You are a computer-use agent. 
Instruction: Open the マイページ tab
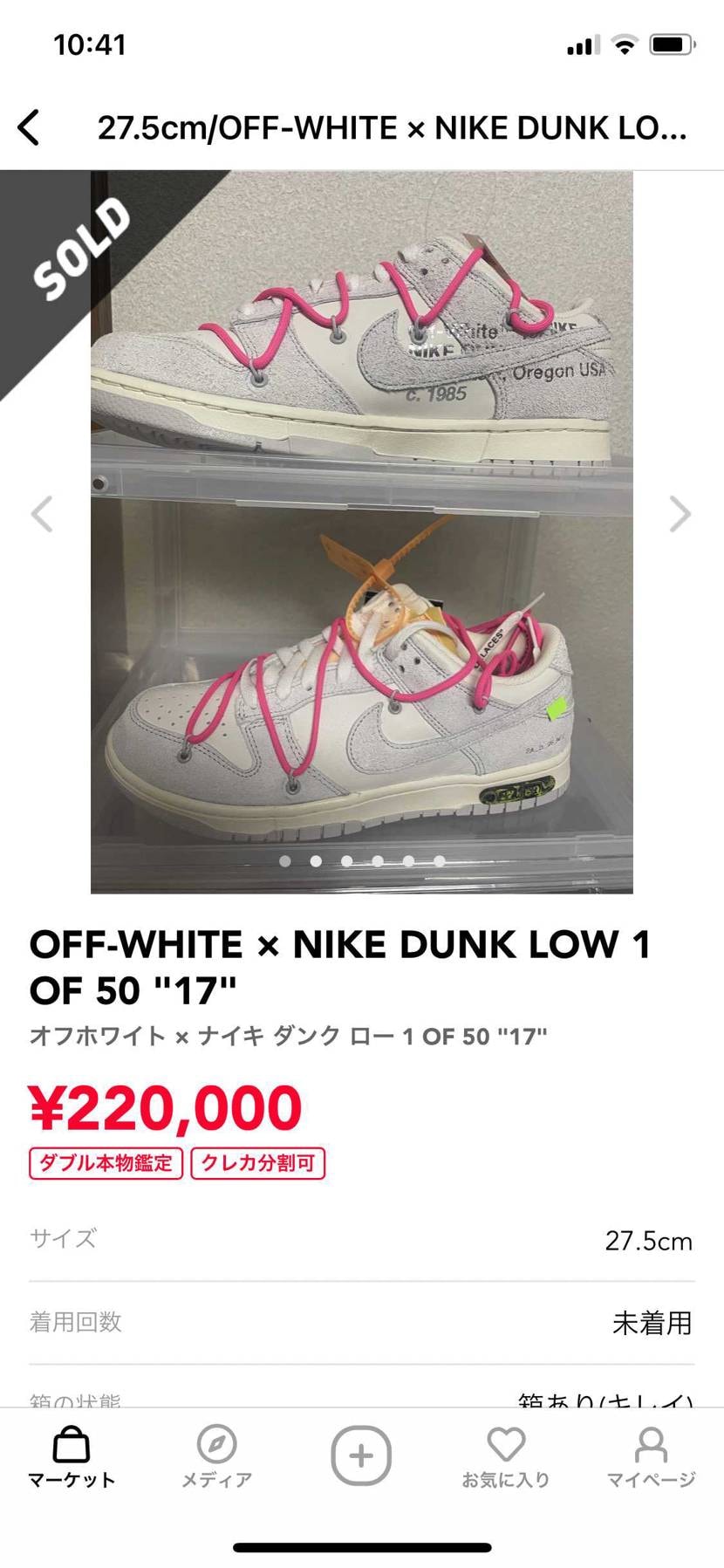[x=651, y=1456]
